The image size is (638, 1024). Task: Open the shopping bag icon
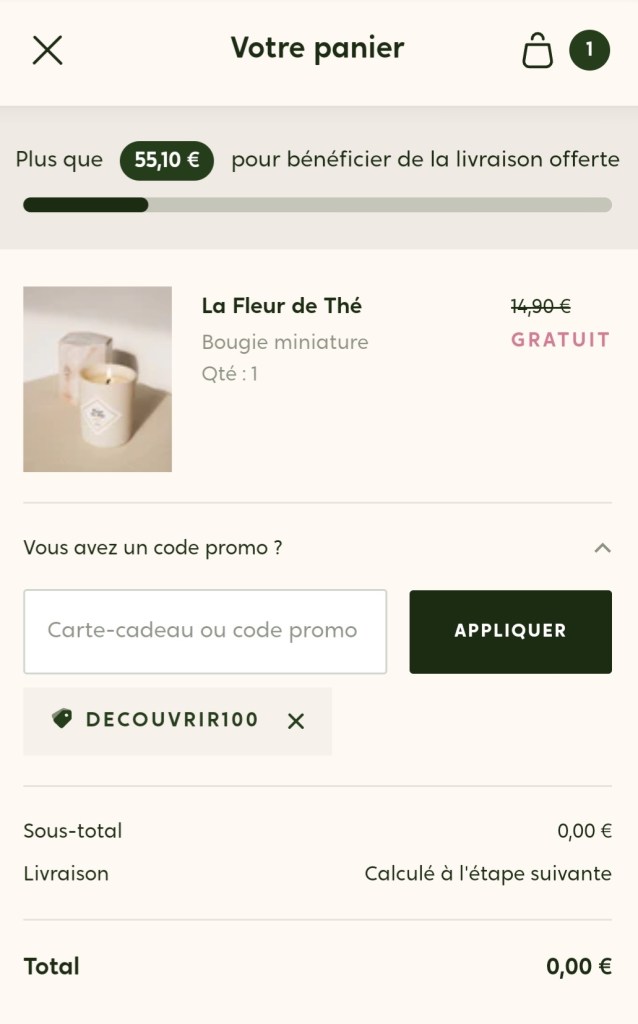tap(538, 50)
